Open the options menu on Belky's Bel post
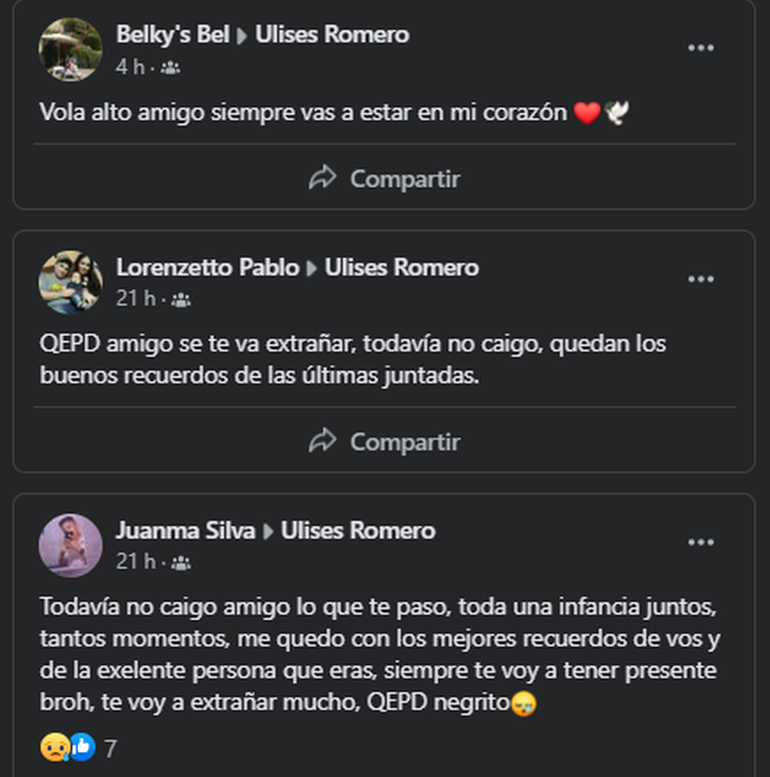Screen dimensions: 770x777 (701, 48)
